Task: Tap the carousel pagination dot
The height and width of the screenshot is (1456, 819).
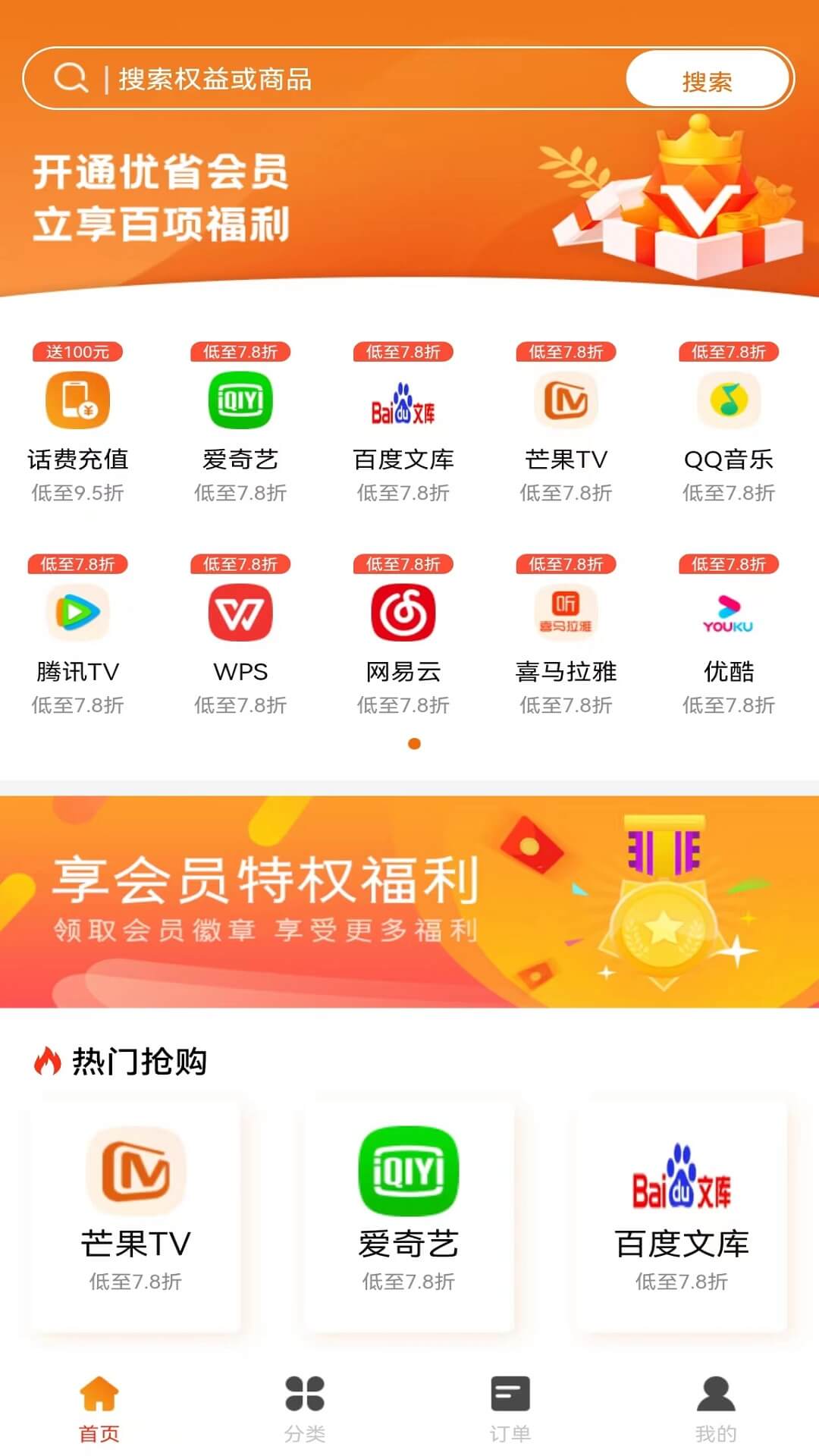Action: click(x=416, y=744)
